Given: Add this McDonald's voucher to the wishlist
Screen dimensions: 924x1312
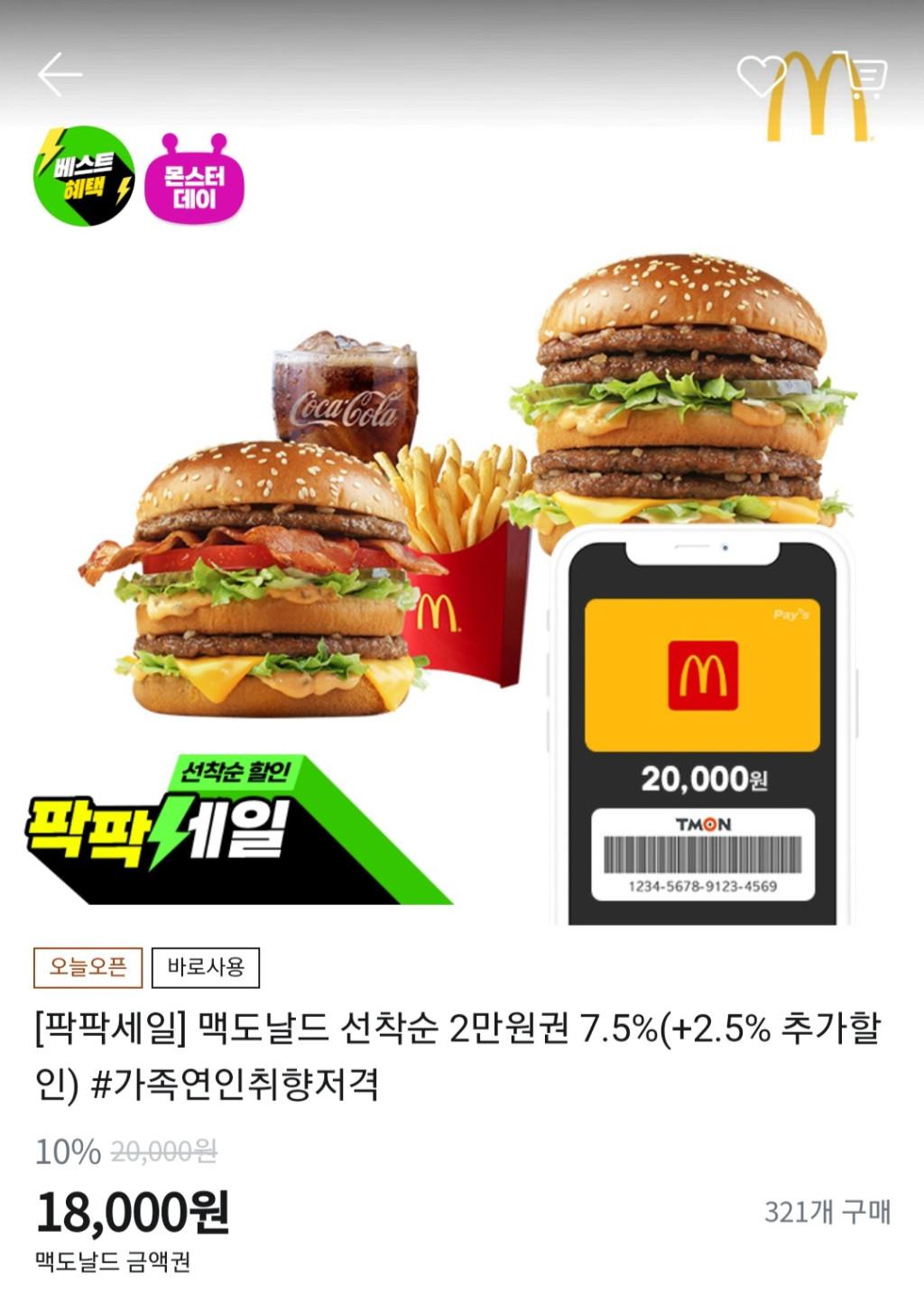Looking at the screenshot, I should (760, 76).
